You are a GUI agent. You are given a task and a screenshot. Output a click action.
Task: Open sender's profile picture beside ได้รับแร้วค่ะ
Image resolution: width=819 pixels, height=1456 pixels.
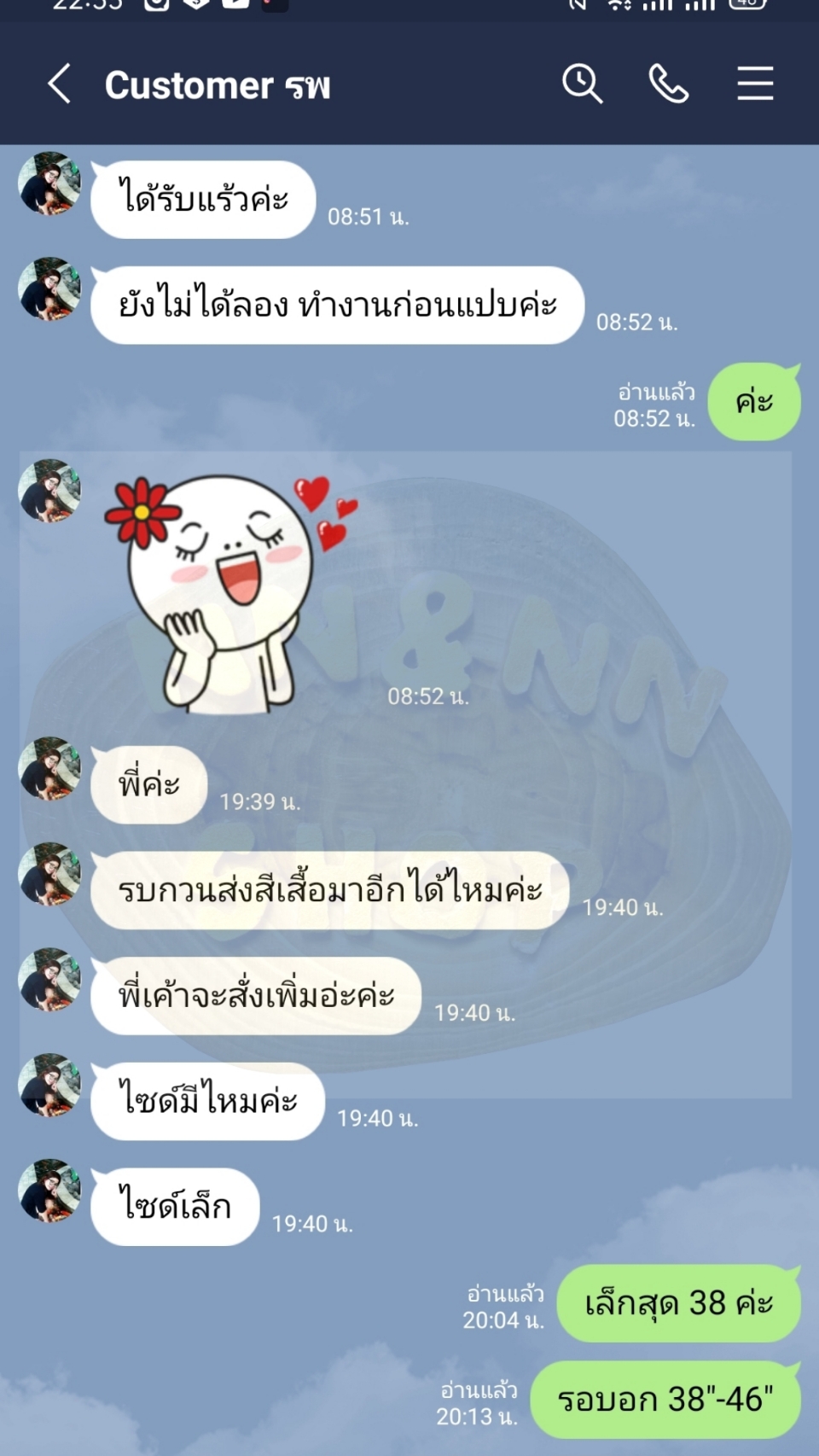[x=49, y=183]
